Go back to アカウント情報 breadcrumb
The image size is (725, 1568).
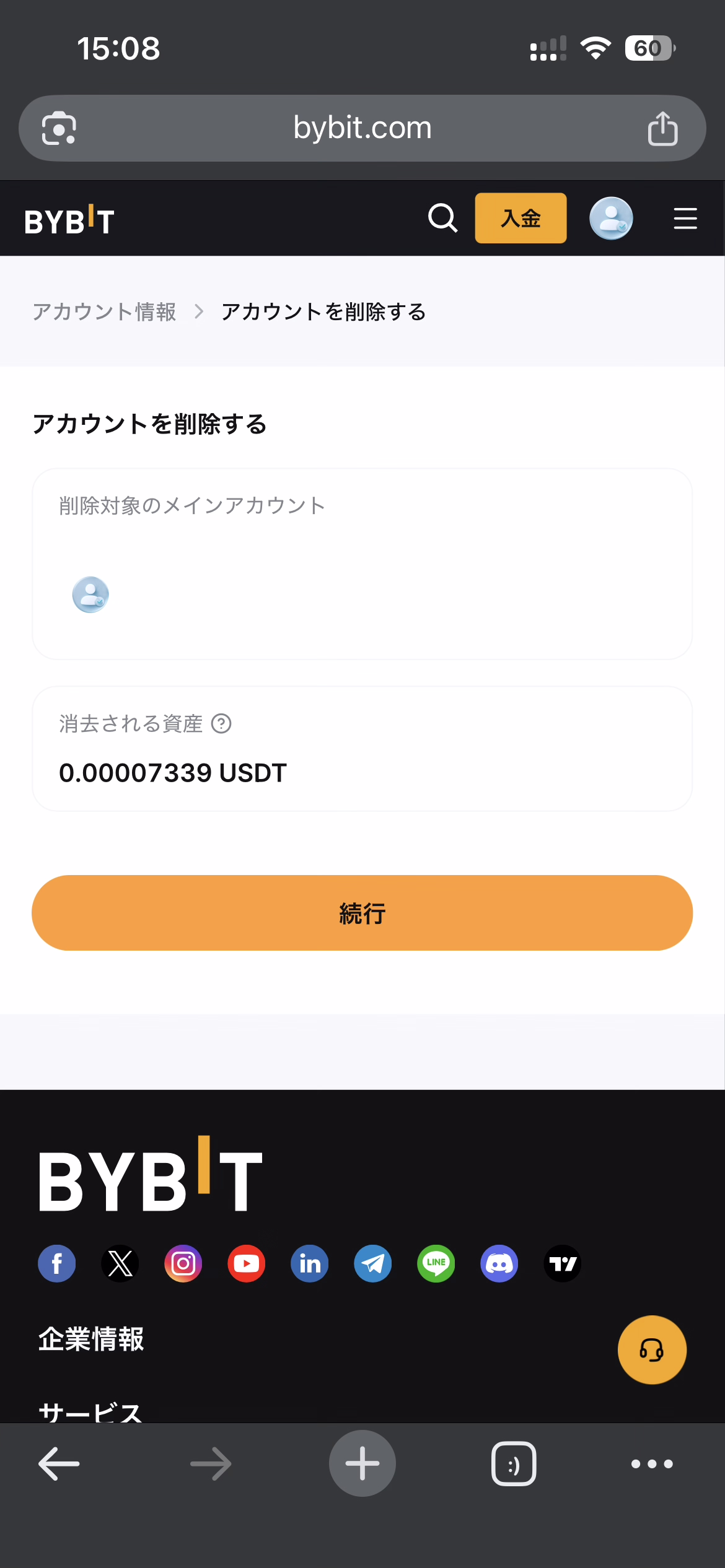[104, 311]
